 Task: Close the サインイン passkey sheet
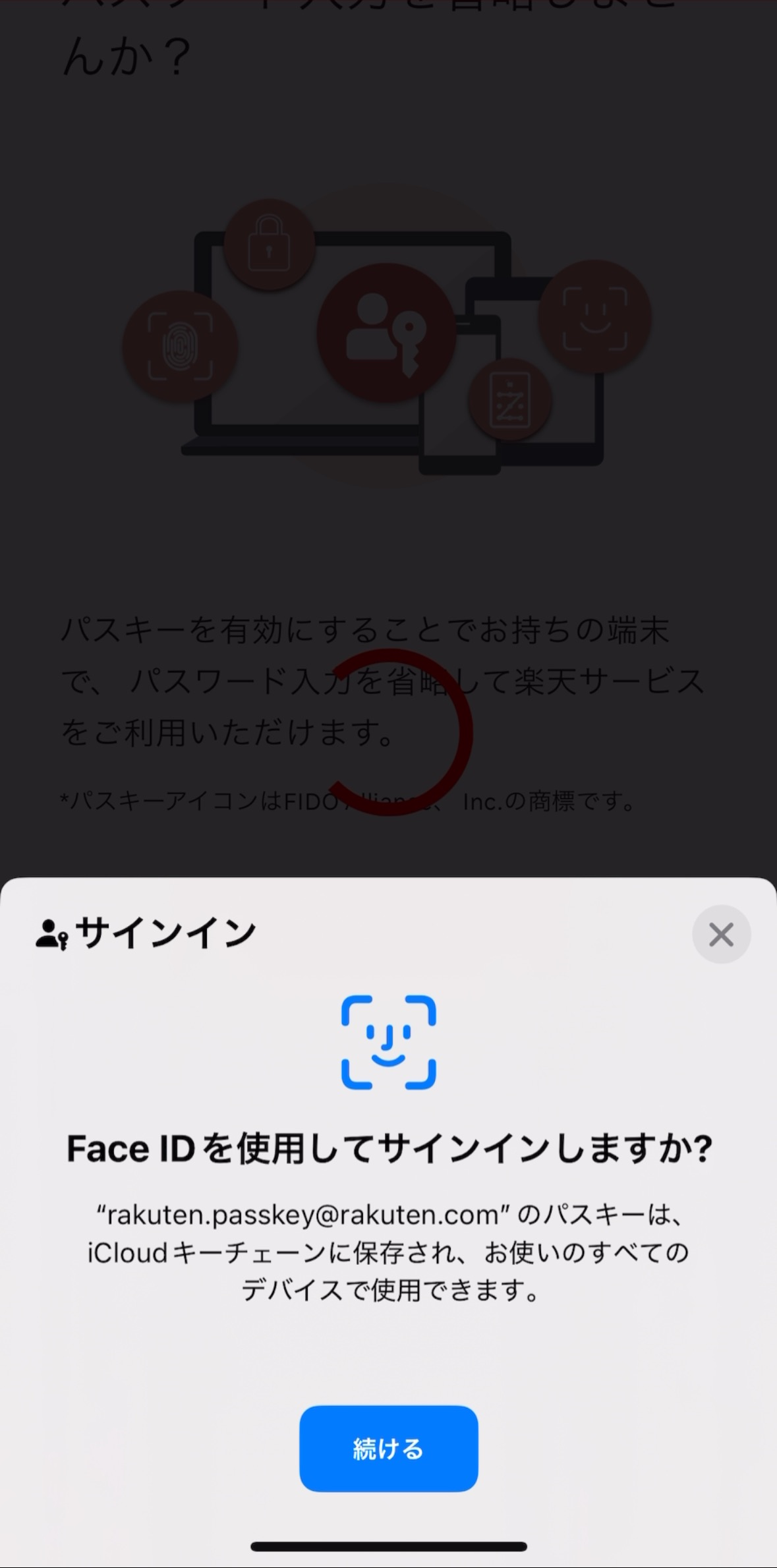721,934
